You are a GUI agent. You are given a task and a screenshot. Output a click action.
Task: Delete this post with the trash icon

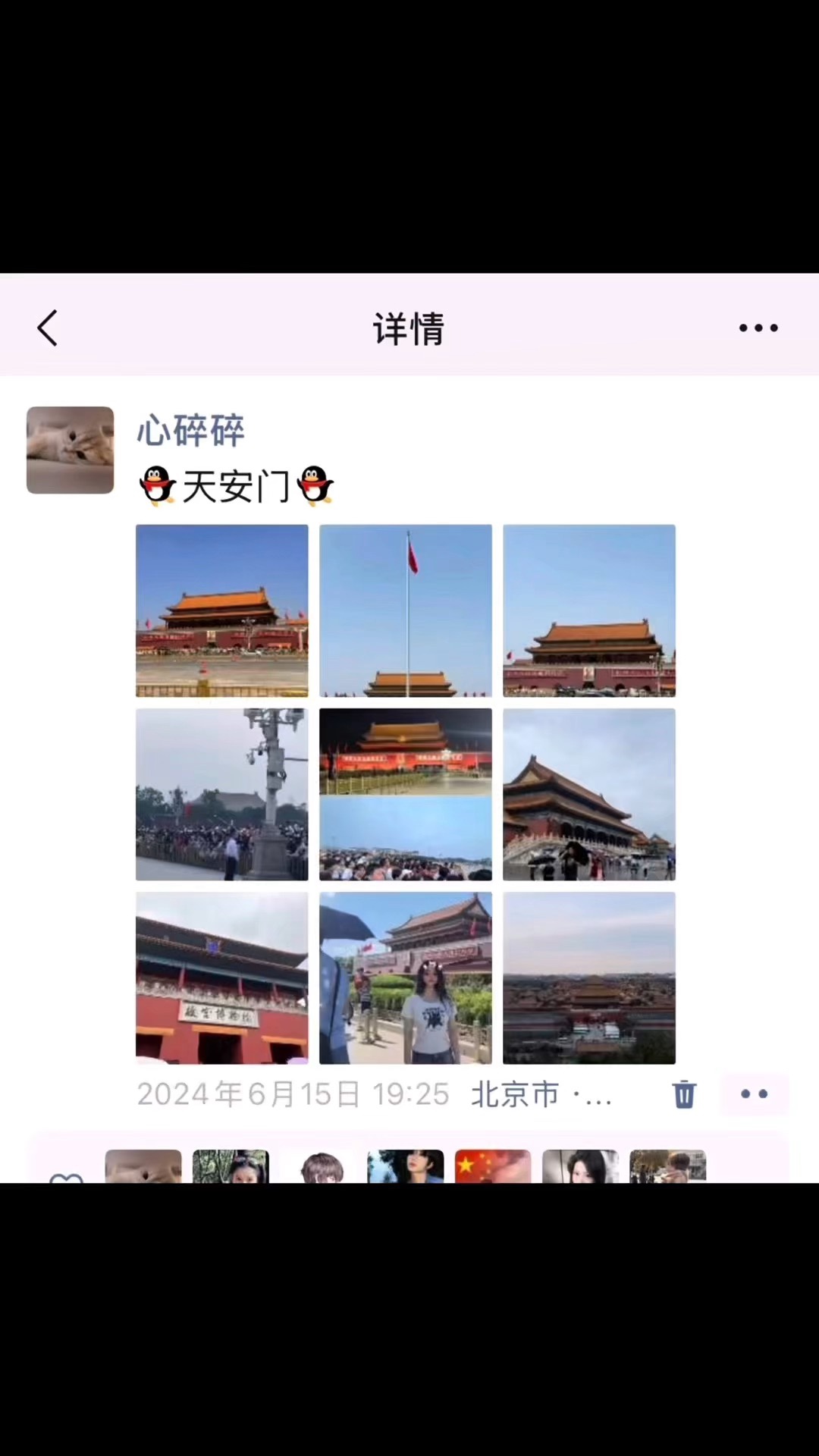[684, 1094]
